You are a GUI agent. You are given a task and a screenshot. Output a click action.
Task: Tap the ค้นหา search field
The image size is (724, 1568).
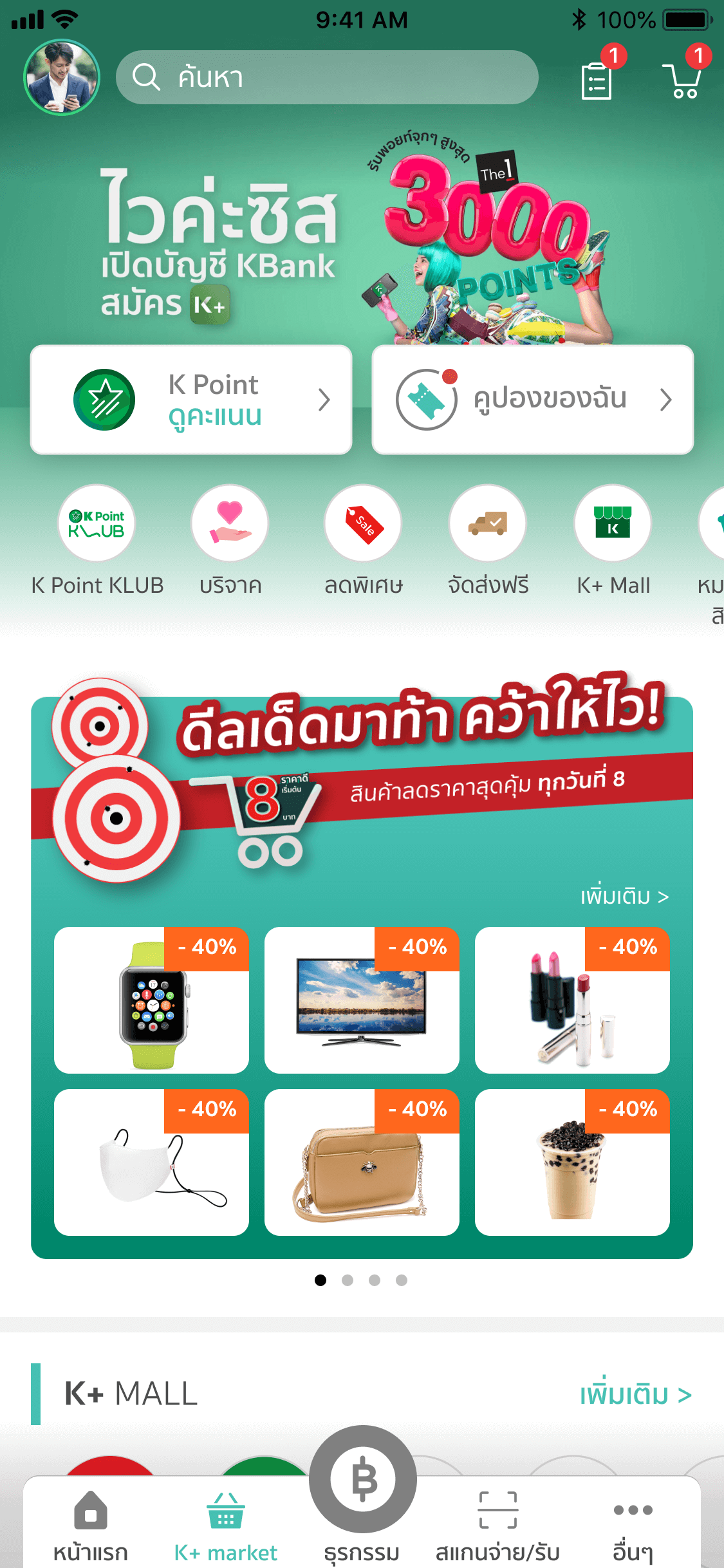tap(327, 77)
